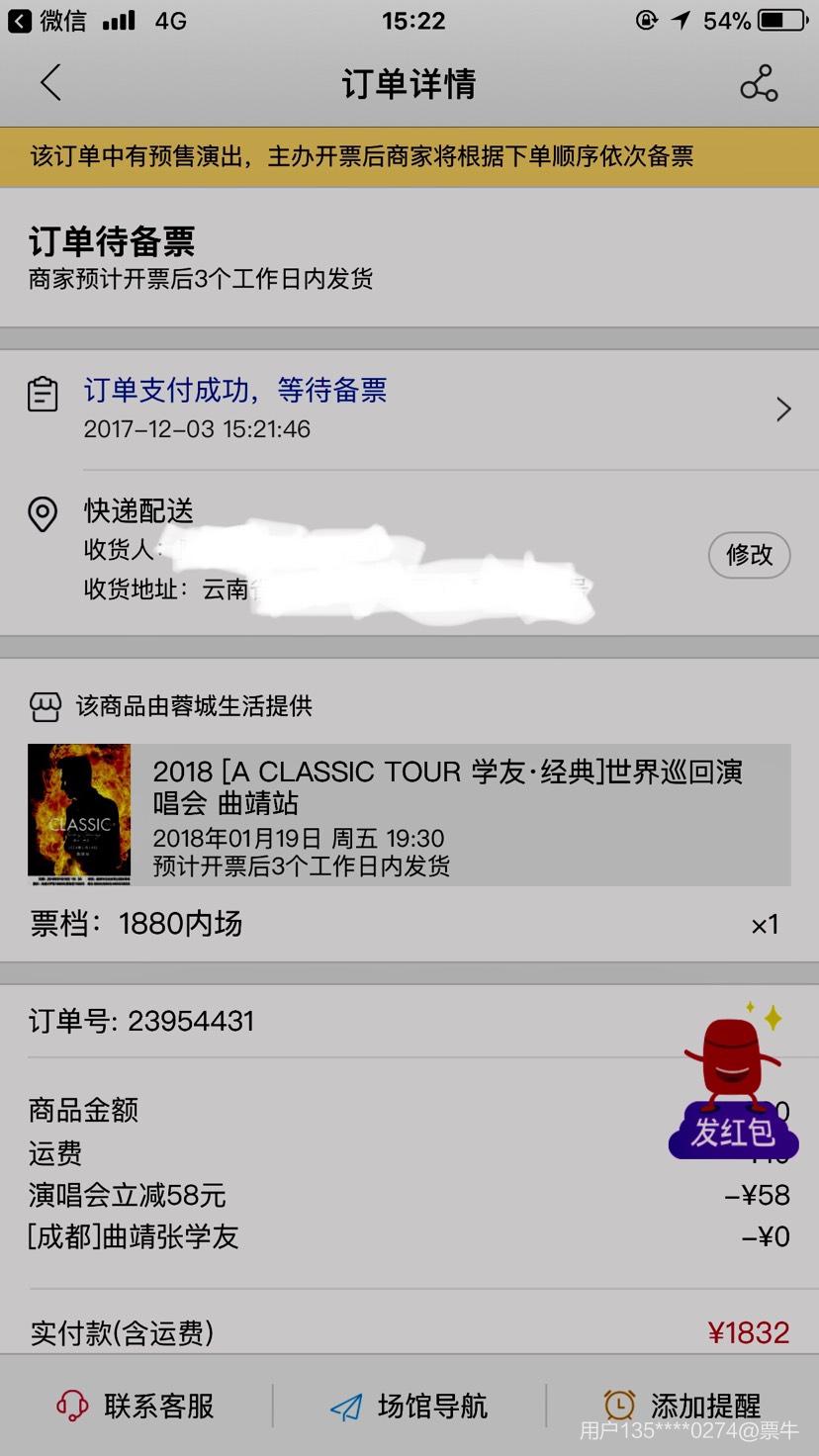Share this order via share icon

pos(759,84)
